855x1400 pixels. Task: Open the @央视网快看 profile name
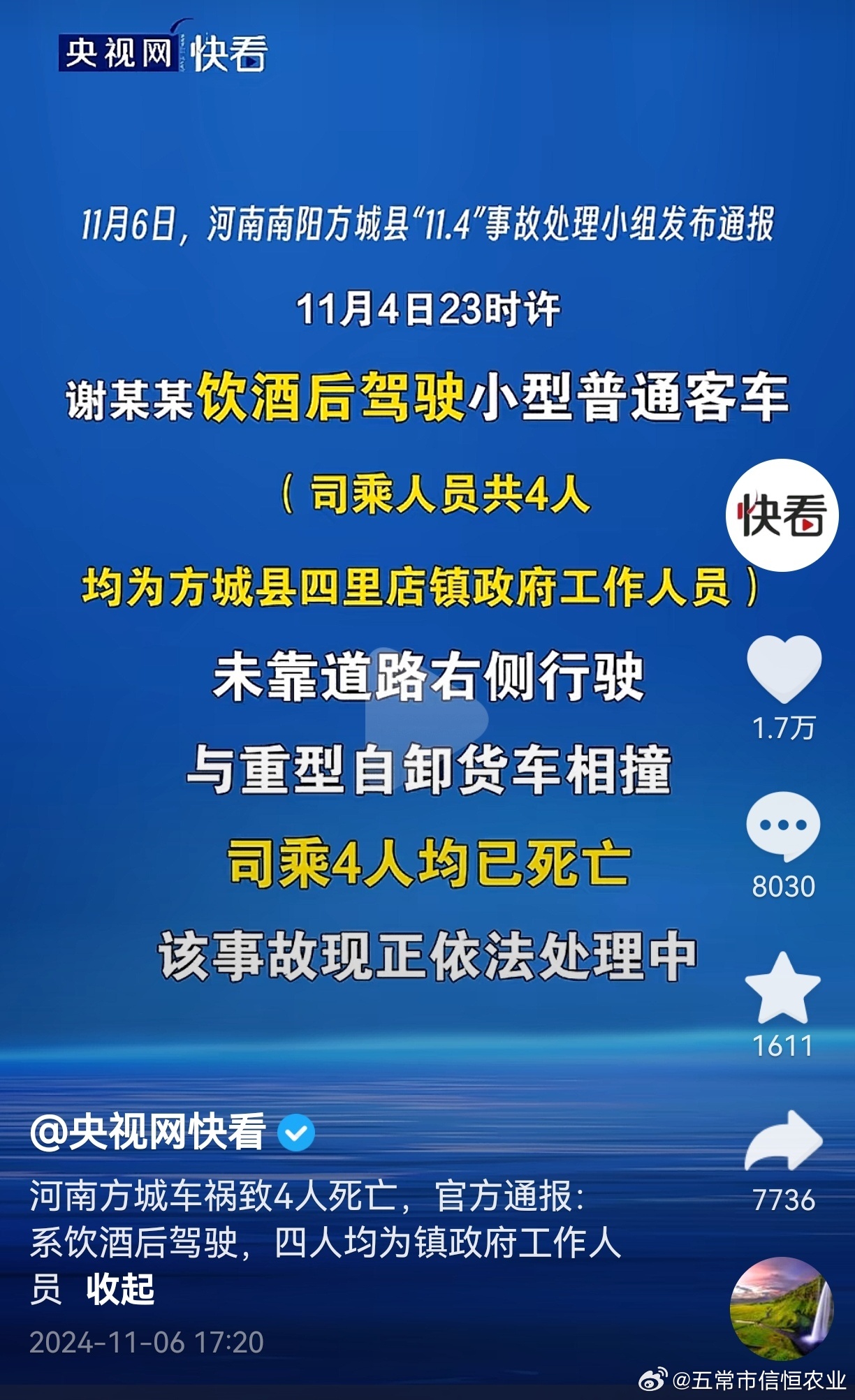point(148,1132)
